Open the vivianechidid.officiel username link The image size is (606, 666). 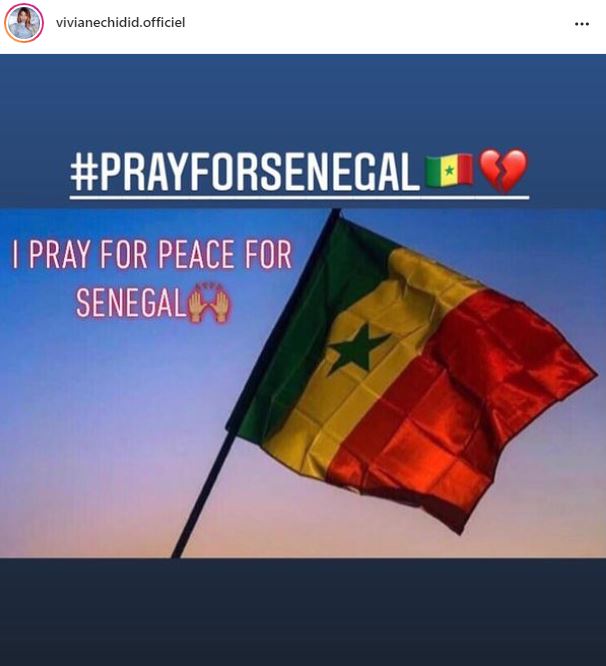(x=120, y=23)
